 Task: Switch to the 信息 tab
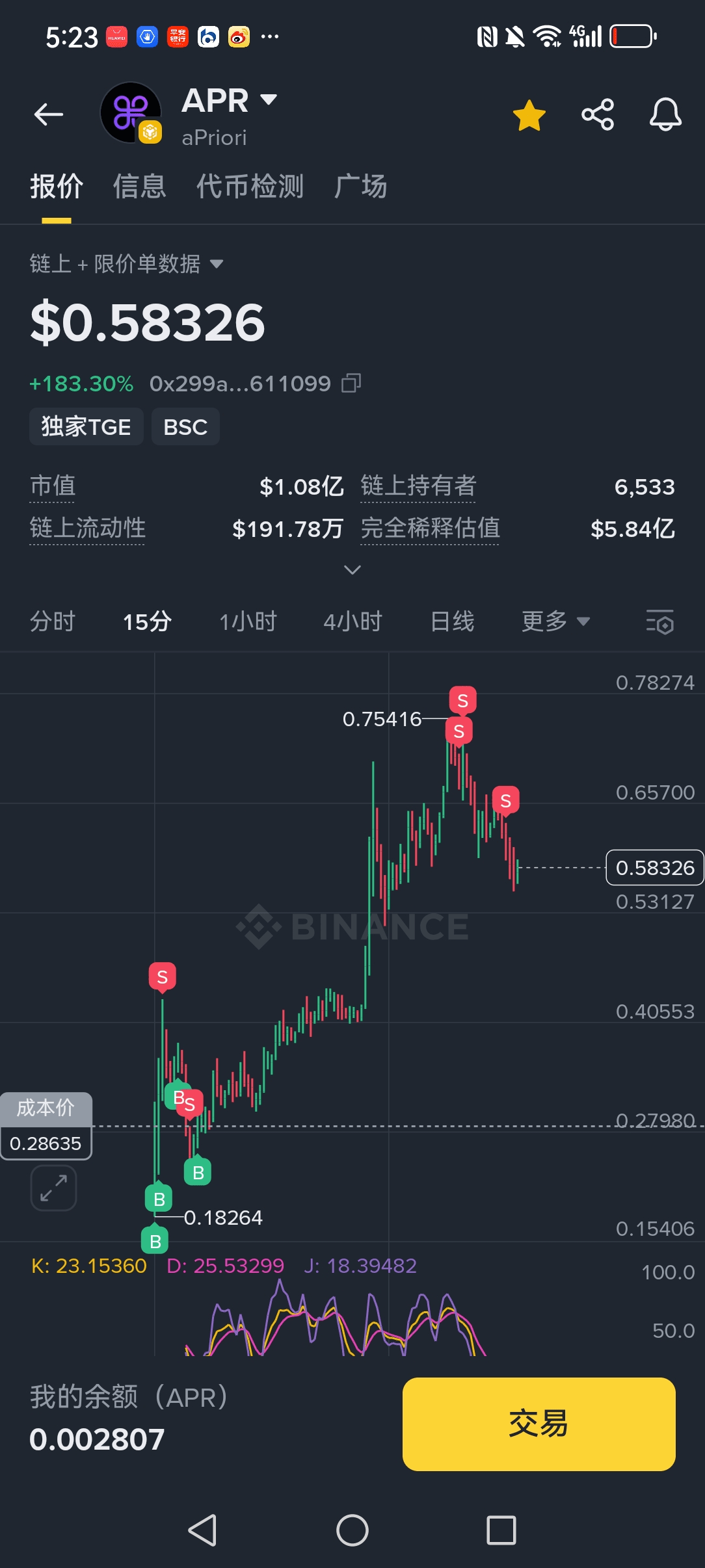pyautogui.click(x=140, y=187)
